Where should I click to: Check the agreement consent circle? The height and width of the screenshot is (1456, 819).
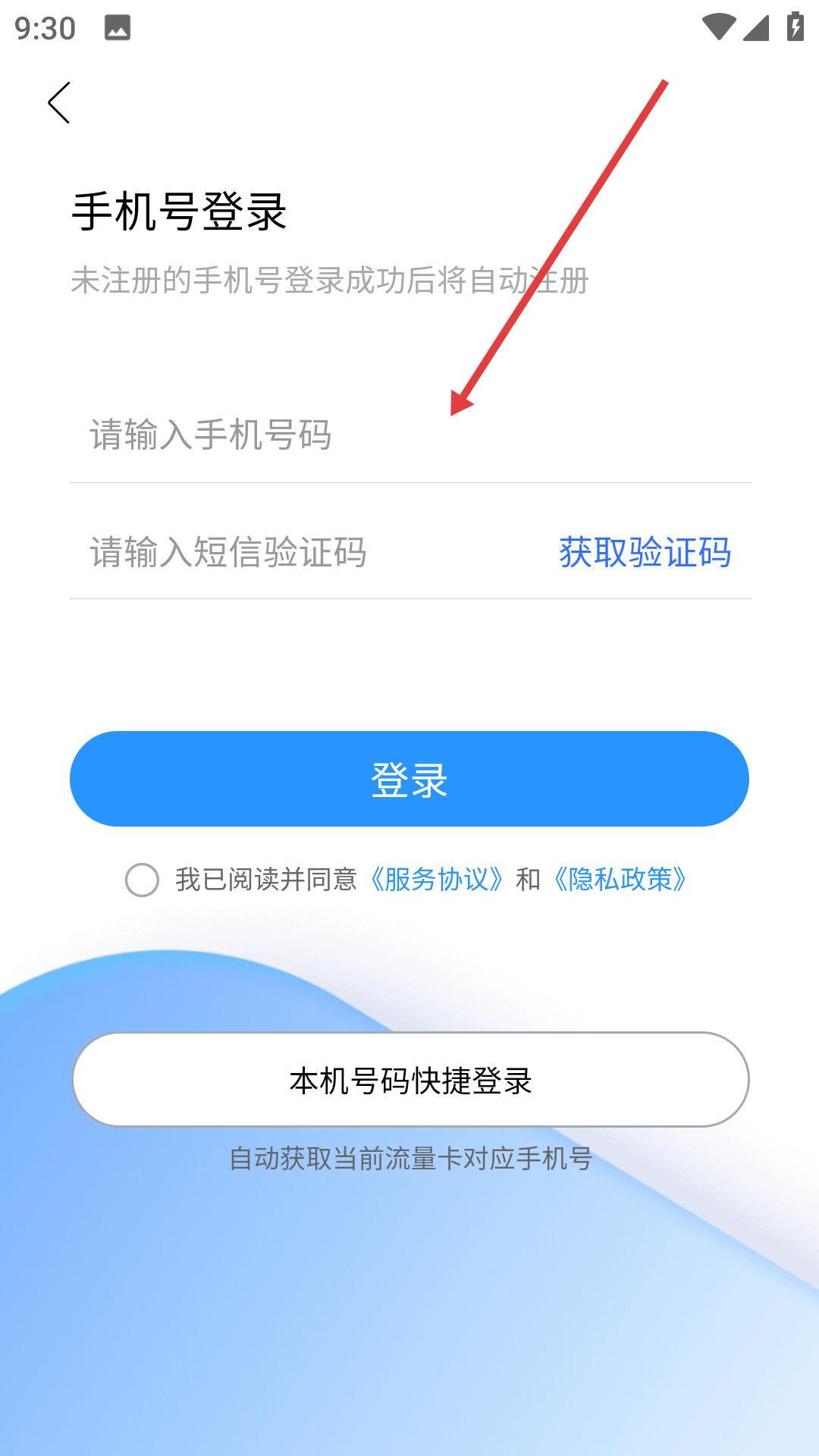(x=142, y=880)
